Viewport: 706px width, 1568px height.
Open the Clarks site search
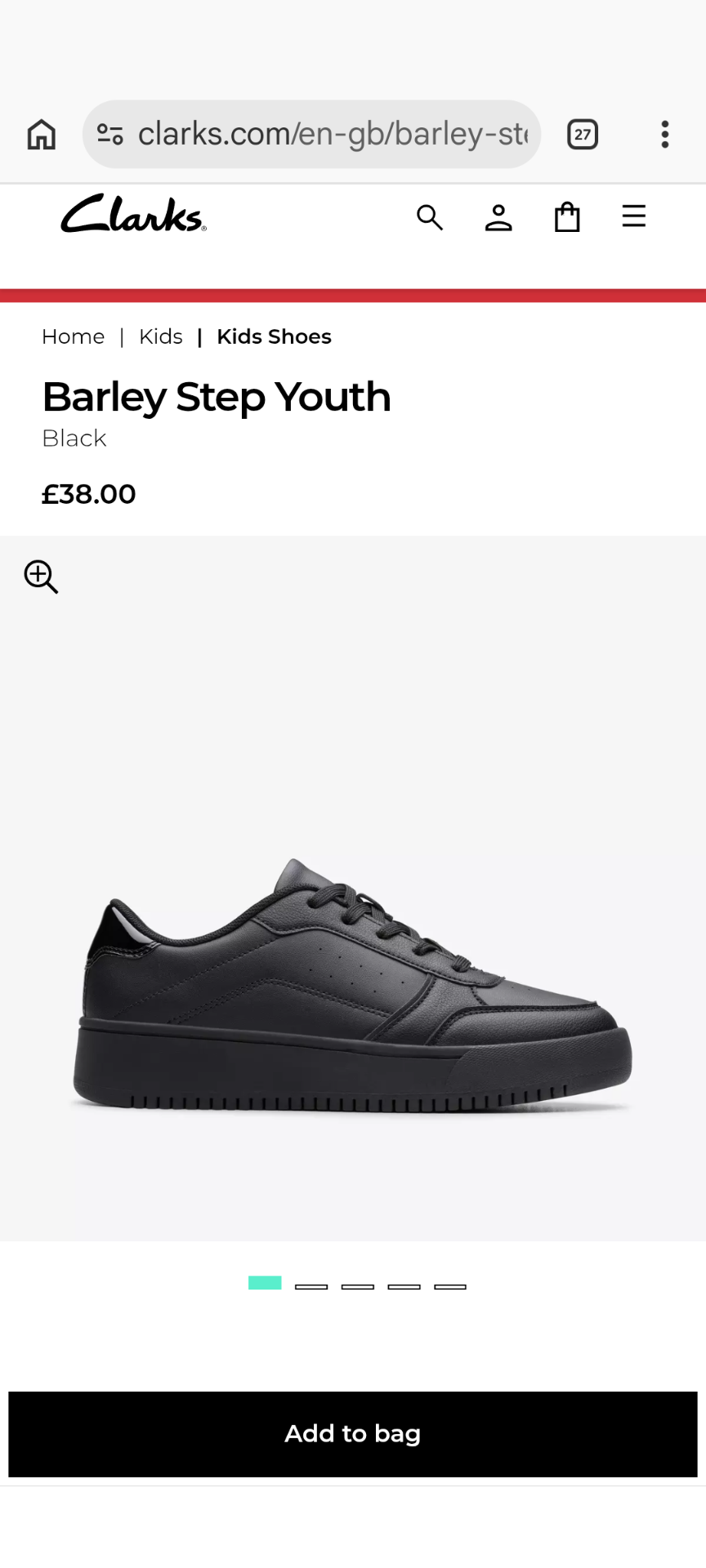(x=430, y=217)
